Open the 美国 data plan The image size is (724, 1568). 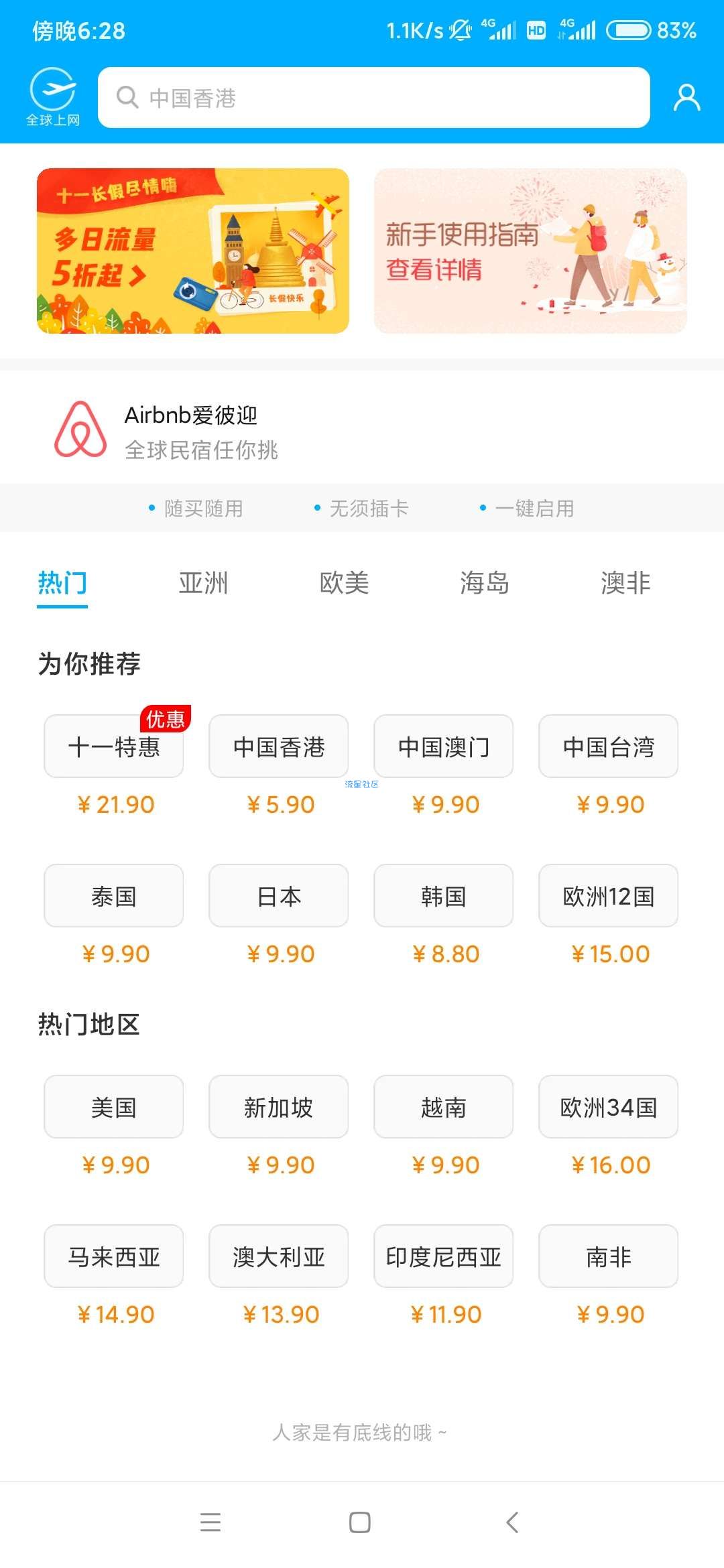coord(114,1107)
